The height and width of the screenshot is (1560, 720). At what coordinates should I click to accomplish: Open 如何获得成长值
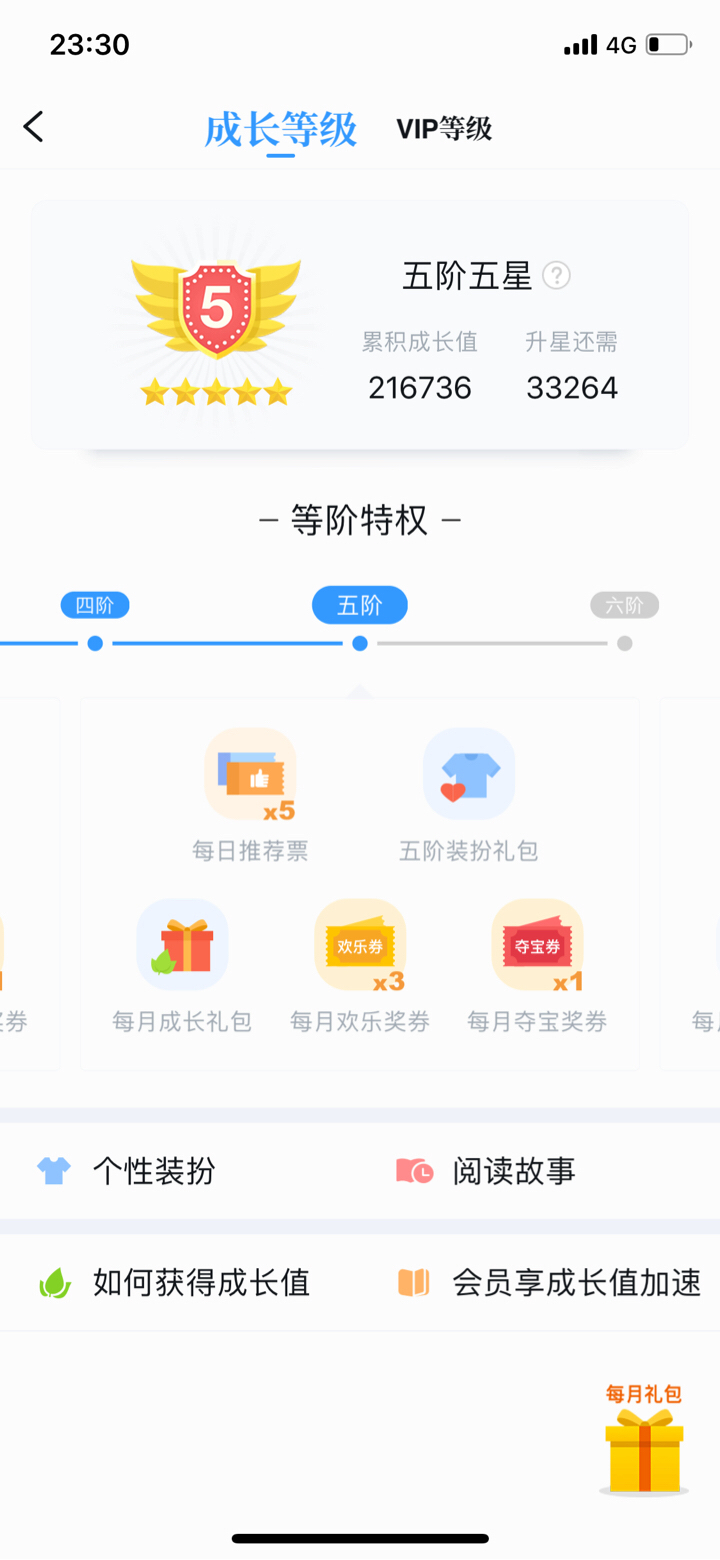pyautogui.click(x=174, y=1282)
